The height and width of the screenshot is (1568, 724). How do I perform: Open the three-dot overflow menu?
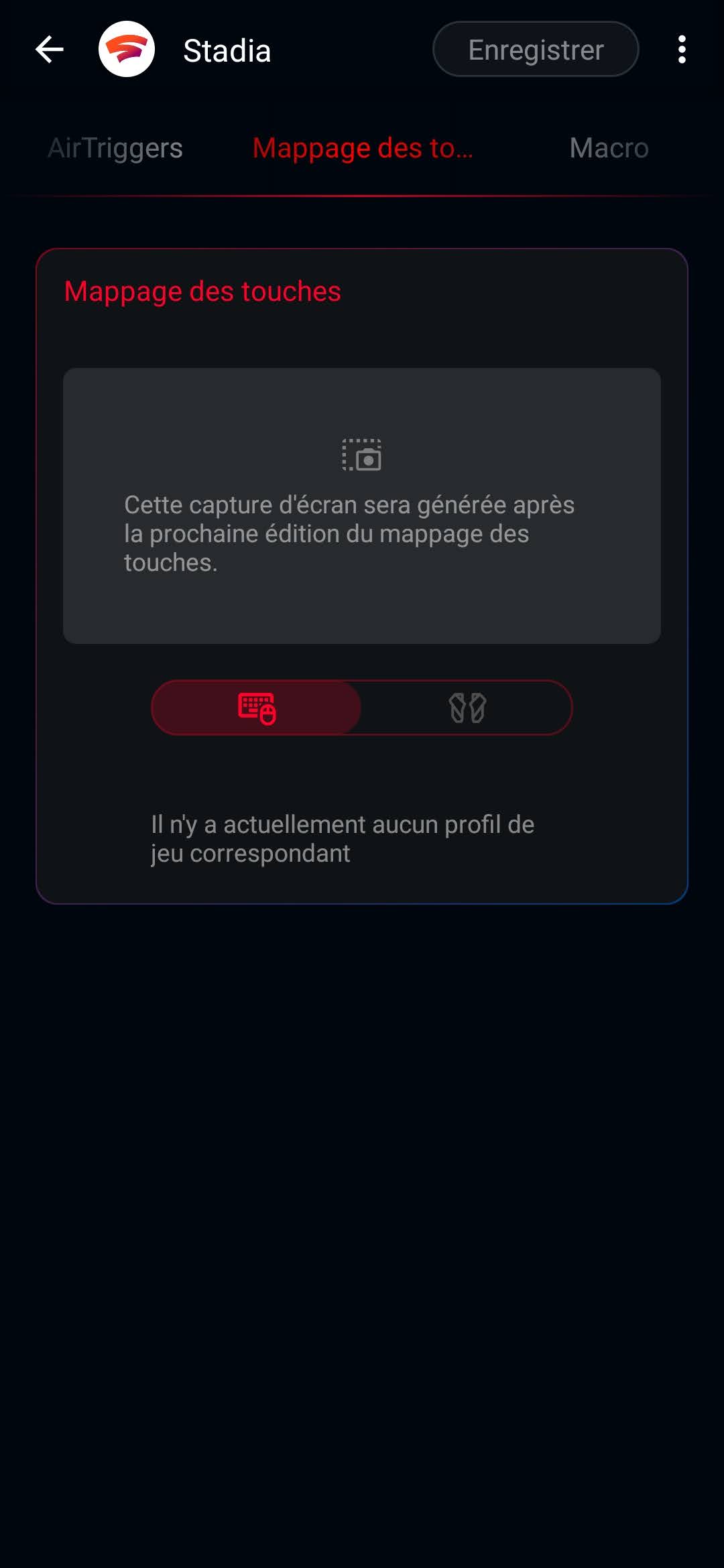tap(682, 50)
